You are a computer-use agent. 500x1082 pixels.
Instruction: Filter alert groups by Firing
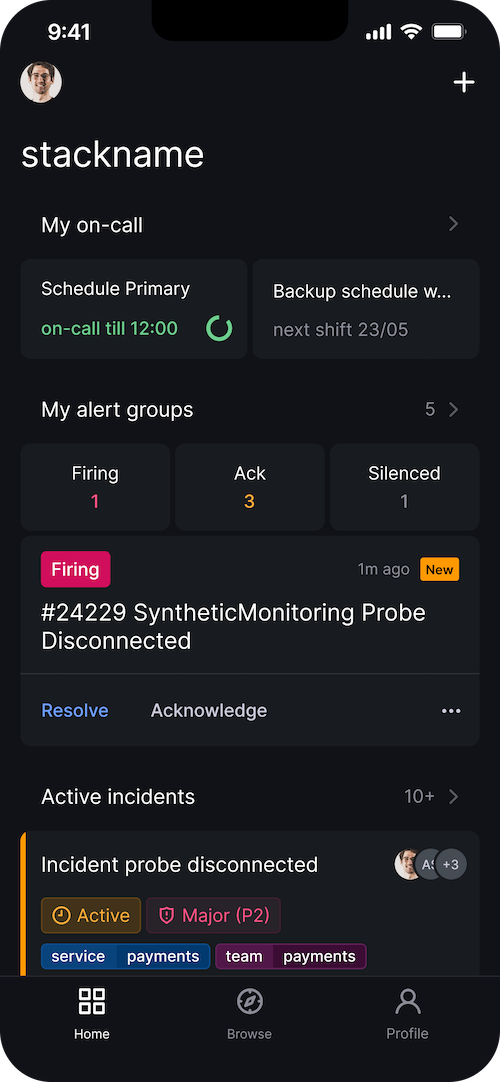95,487
